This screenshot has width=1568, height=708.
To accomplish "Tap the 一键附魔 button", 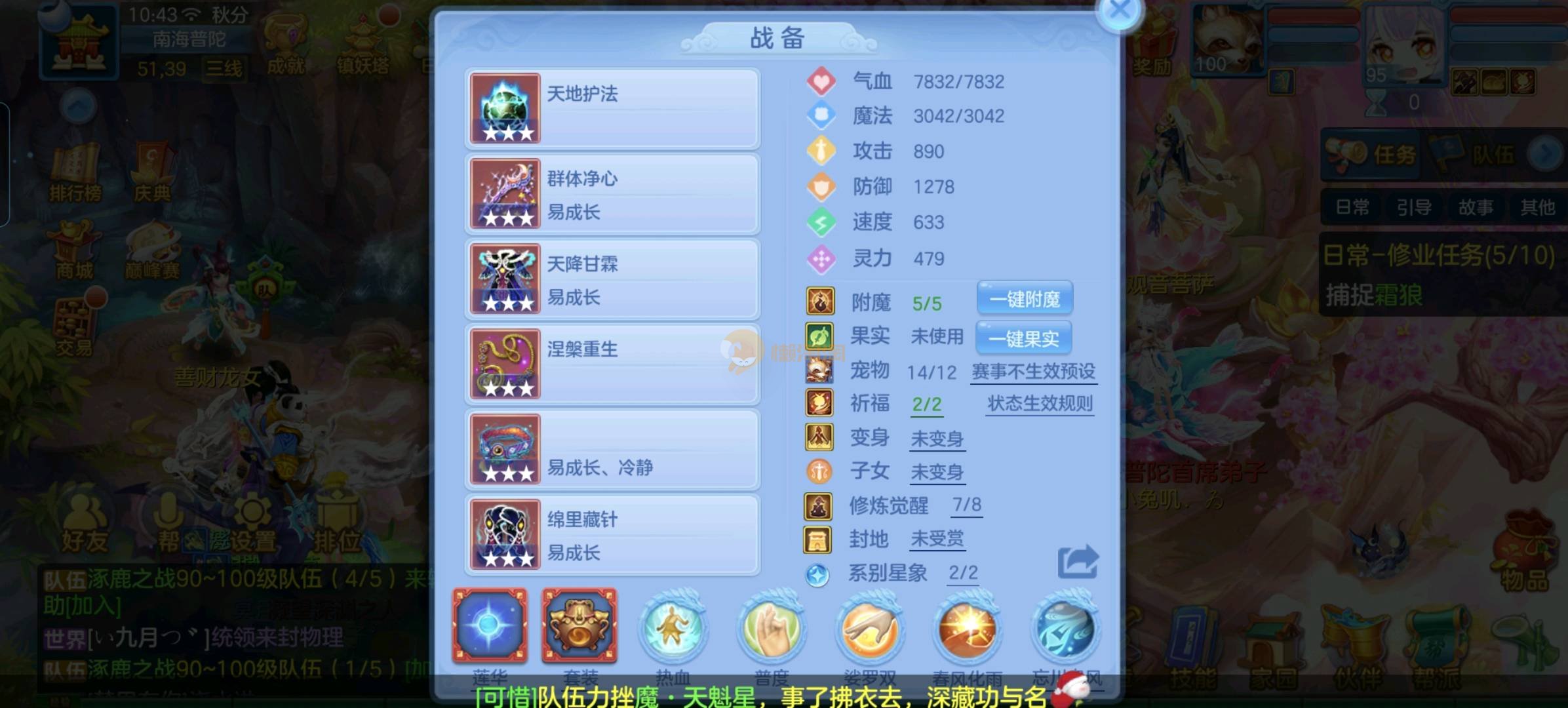I will (x=1025, y=300).
